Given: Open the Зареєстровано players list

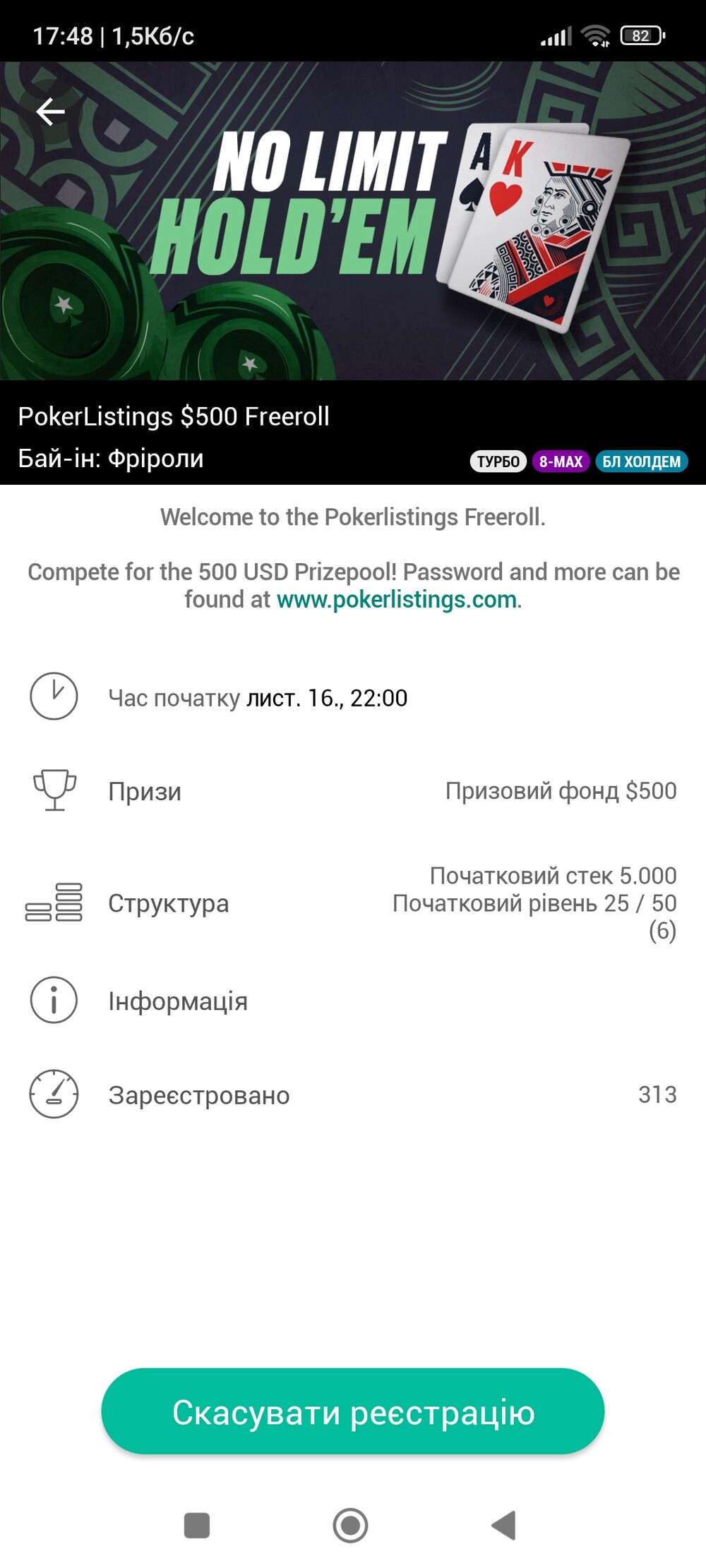Looking at the screenshot, I should pos(353,1094).
